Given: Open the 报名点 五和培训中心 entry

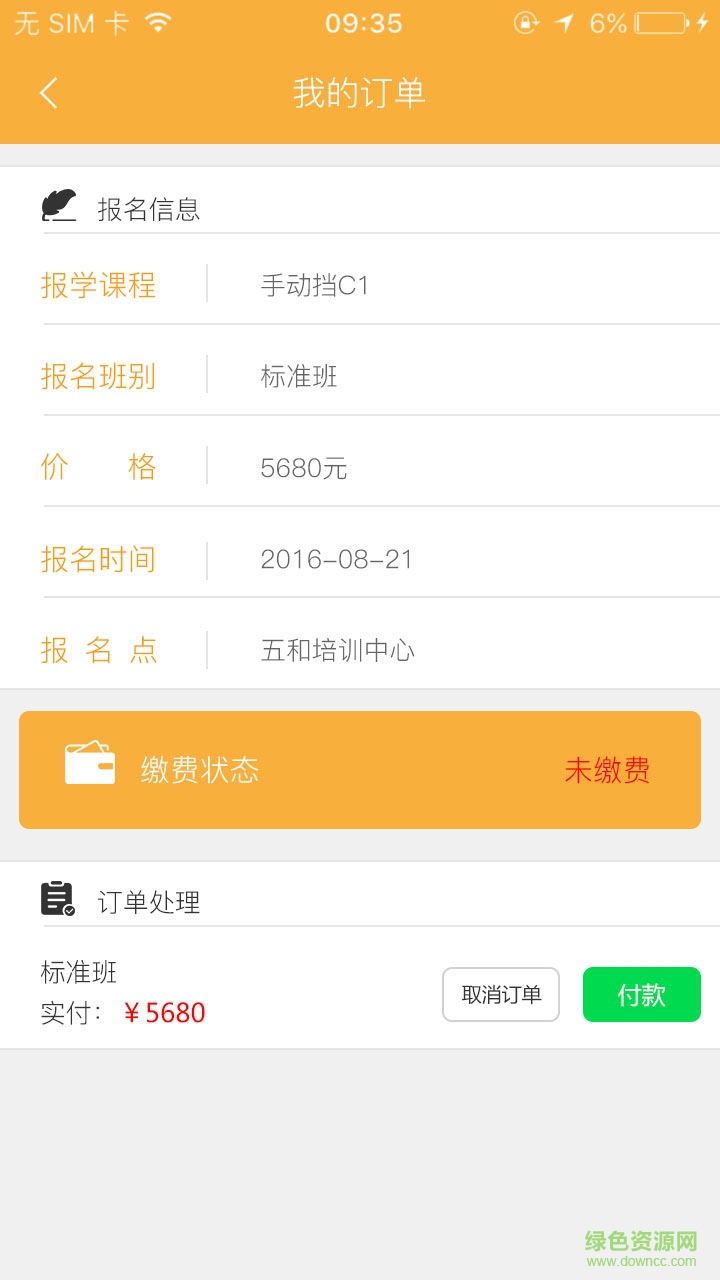Looking at the screenshot, I should click(338, 650).
